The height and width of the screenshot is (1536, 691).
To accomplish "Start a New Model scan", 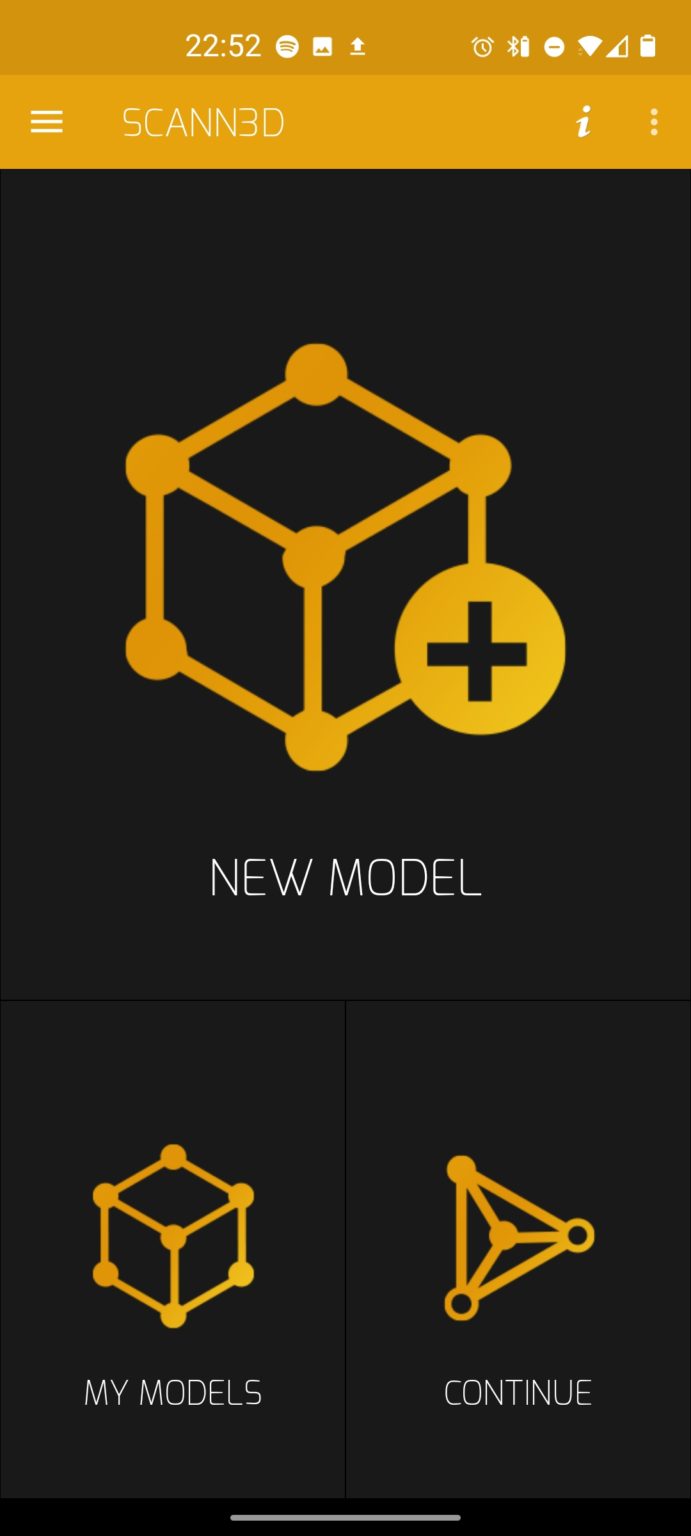I will pyautogui.click(x=345, y=600).
